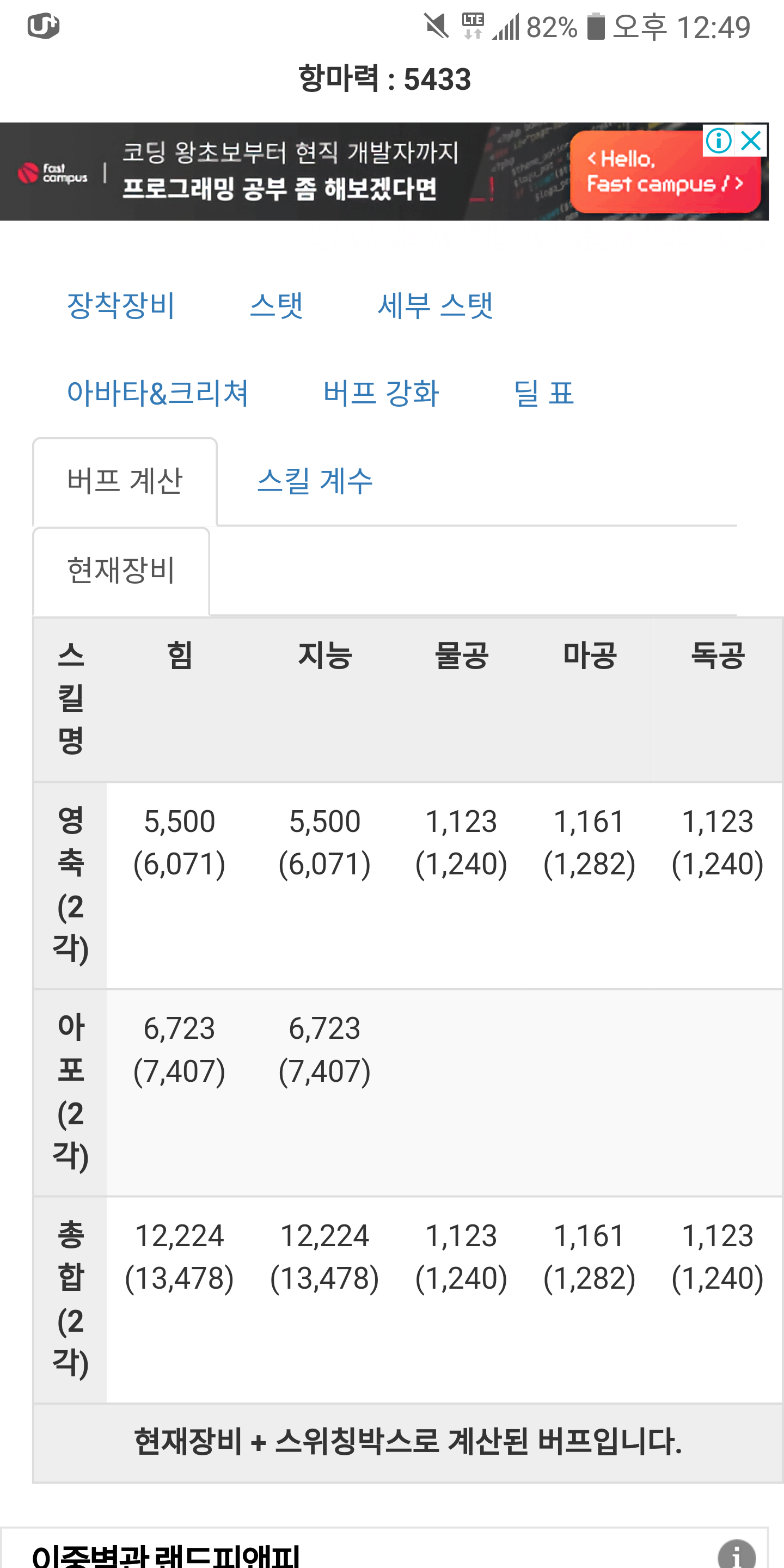The image size is (784, 1568).
Task: Select the 현재장비 tab
Action: [121, 571]
